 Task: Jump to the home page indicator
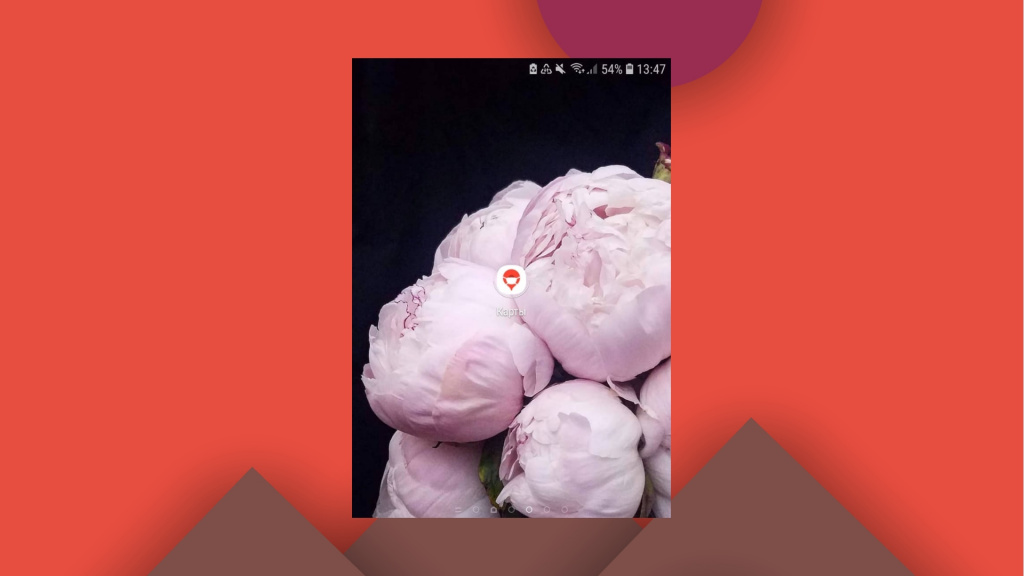[494, 510]
